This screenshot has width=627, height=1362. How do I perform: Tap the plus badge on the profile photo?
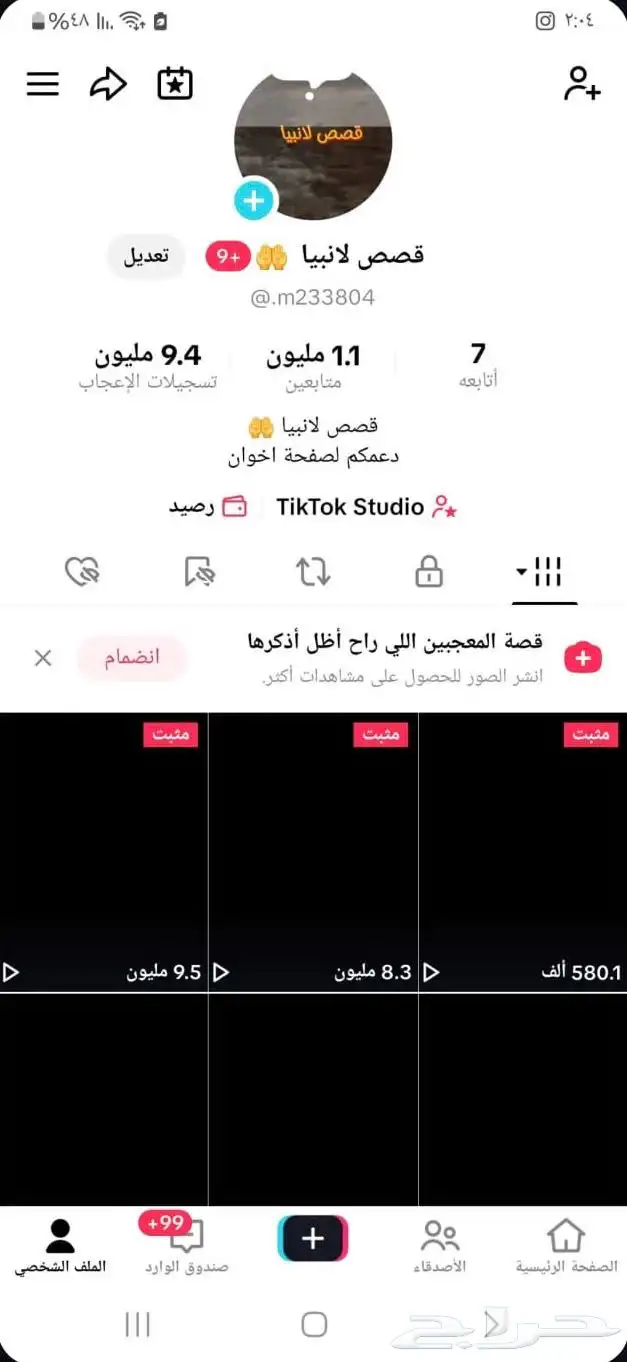tap(254, 201)
